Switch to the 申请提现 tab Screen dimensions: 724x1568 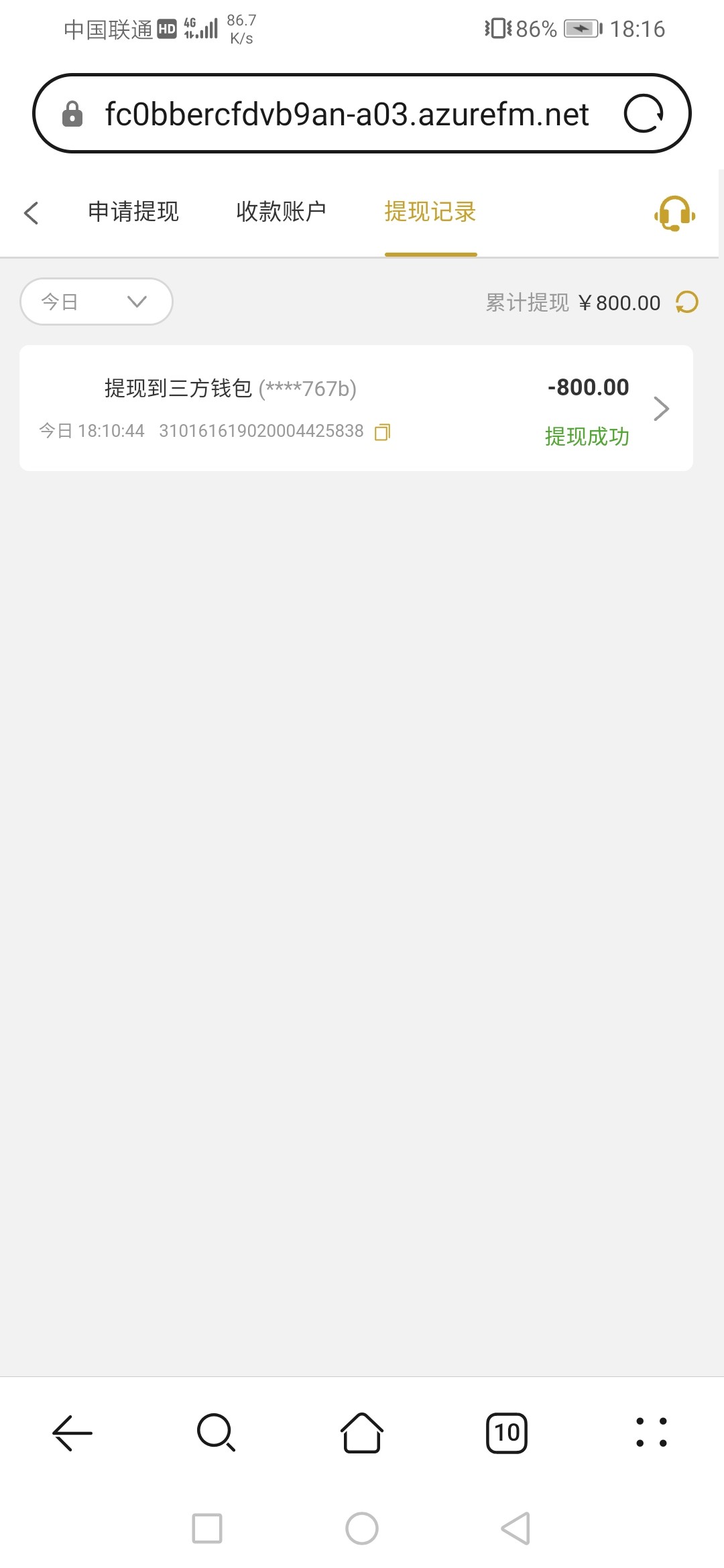pos(133,212)
